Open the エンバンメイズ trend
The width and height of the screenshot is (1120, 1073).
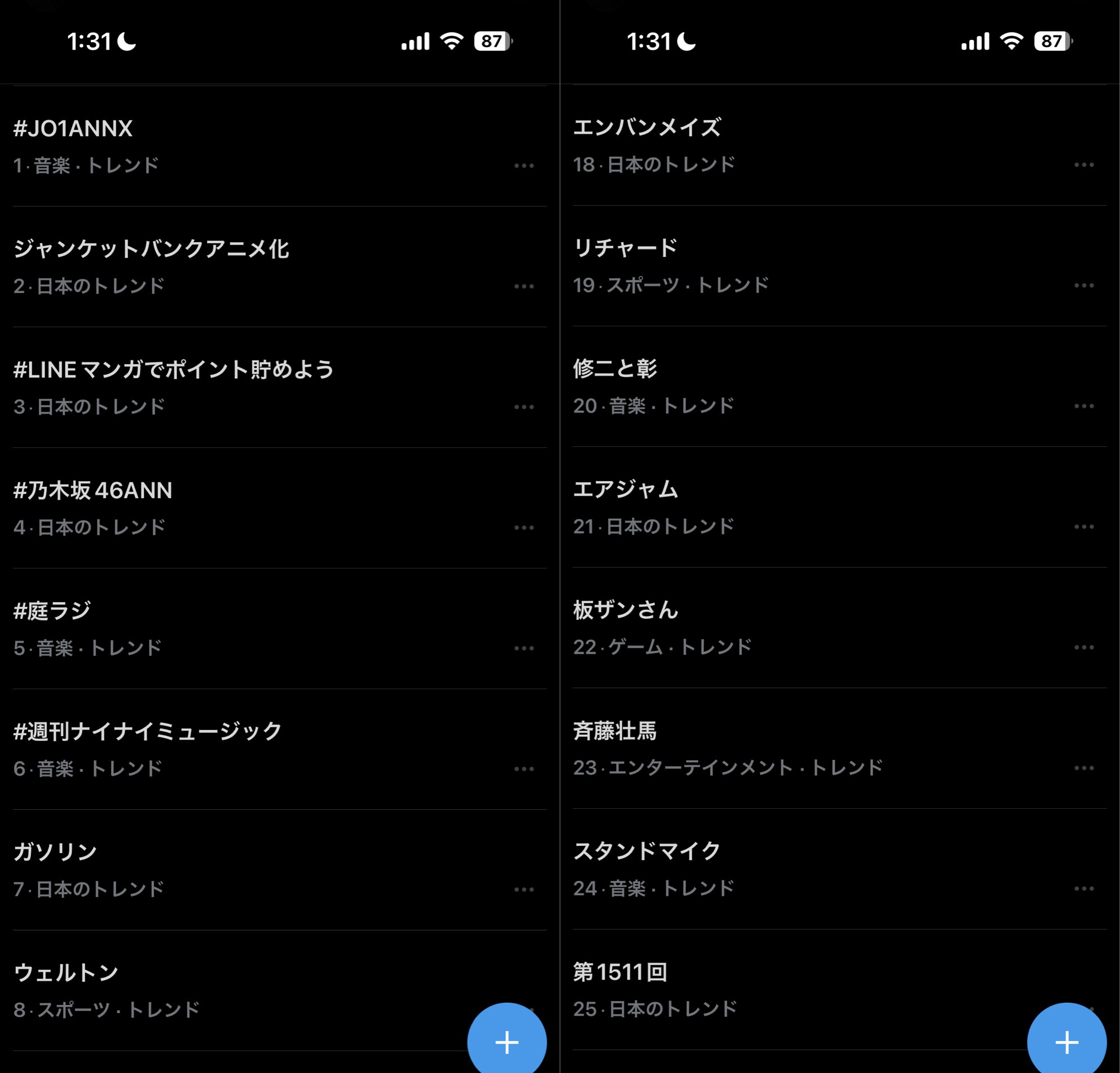point(840,146)
